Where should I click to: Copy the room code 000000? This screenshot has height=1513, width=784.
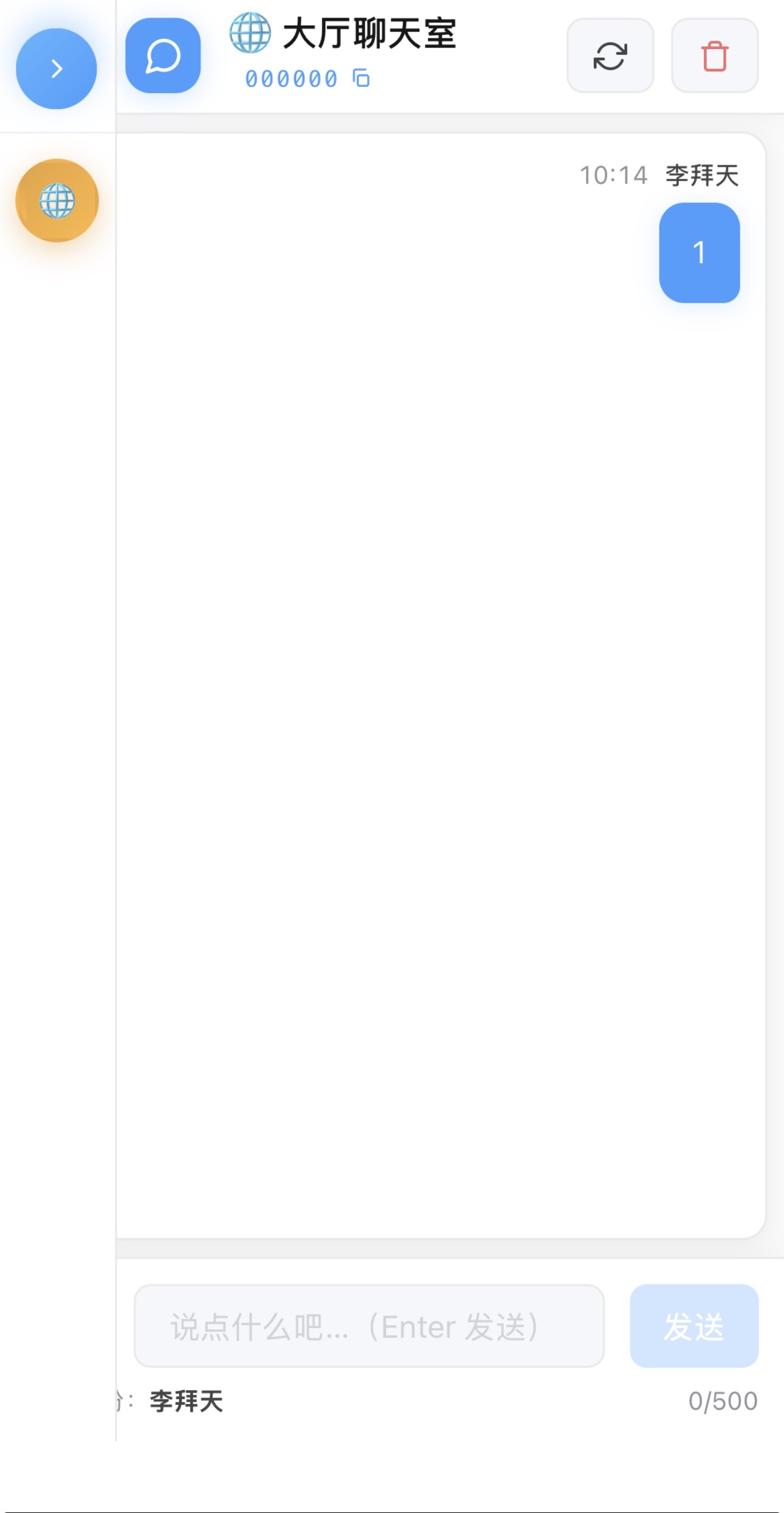click(361, 78)
